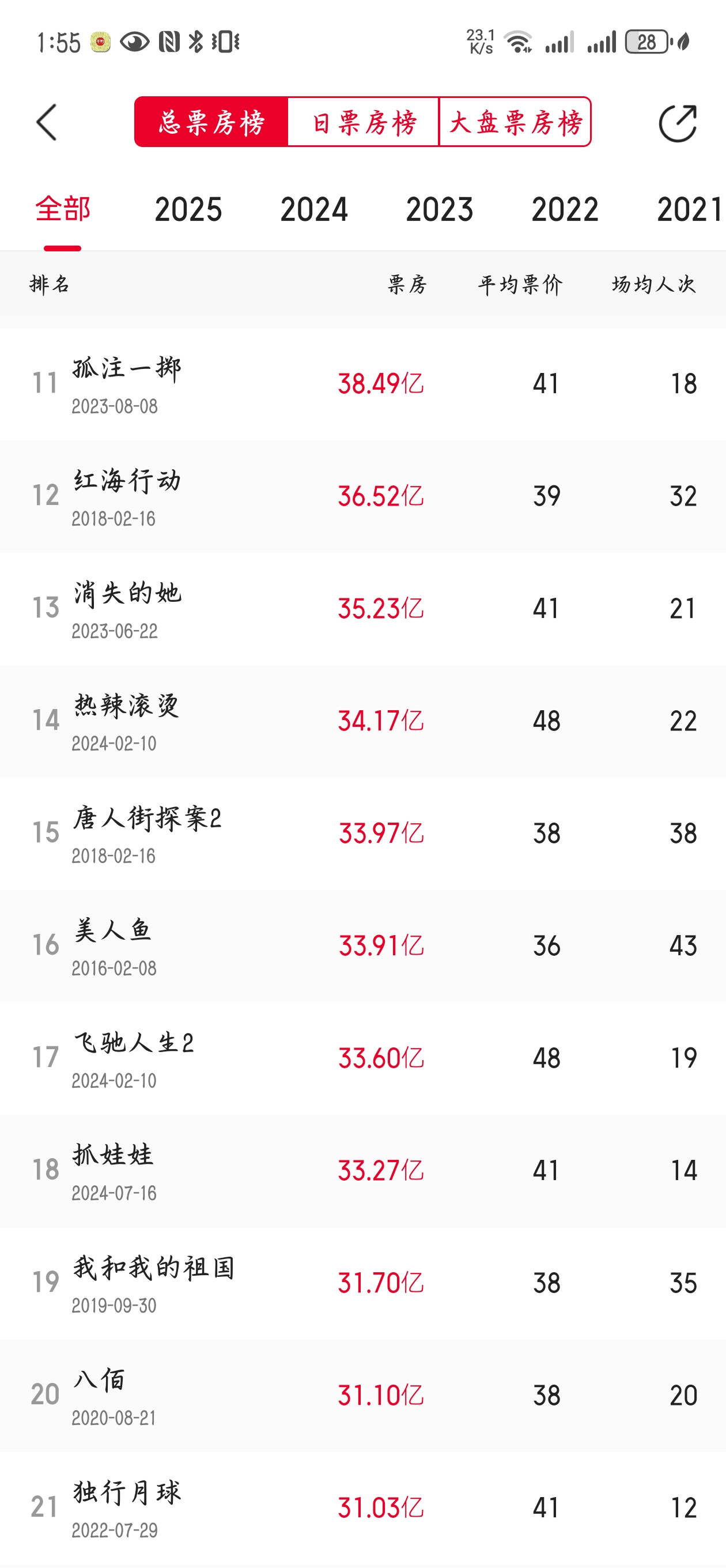Open the movie 消失的她

362,609
